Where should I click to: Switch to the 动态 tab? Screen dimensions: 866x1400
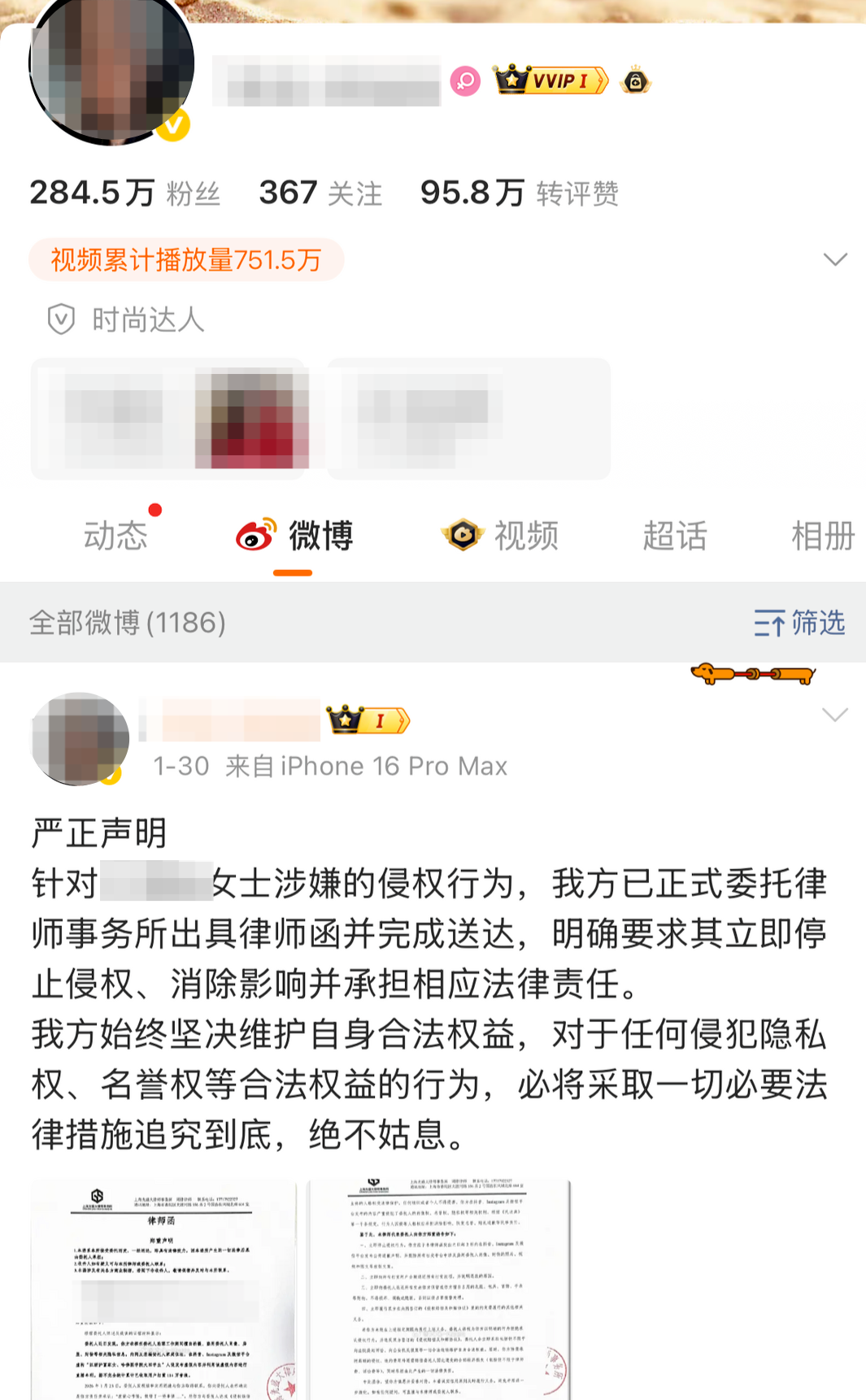click(x=115, y=537)
